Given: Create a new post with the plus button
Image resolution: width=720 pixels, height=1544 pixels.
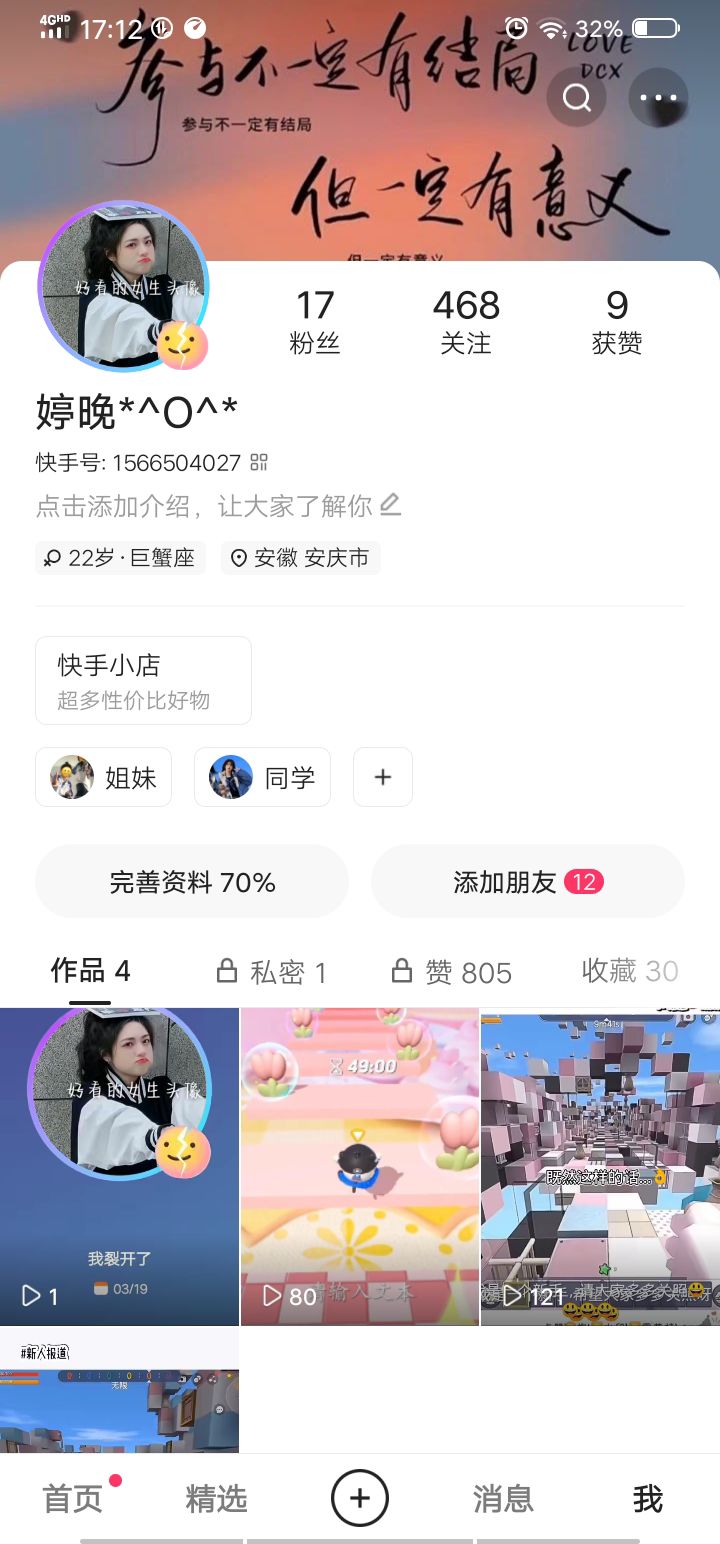Looking at the screenshot, I should [360, 1498].
